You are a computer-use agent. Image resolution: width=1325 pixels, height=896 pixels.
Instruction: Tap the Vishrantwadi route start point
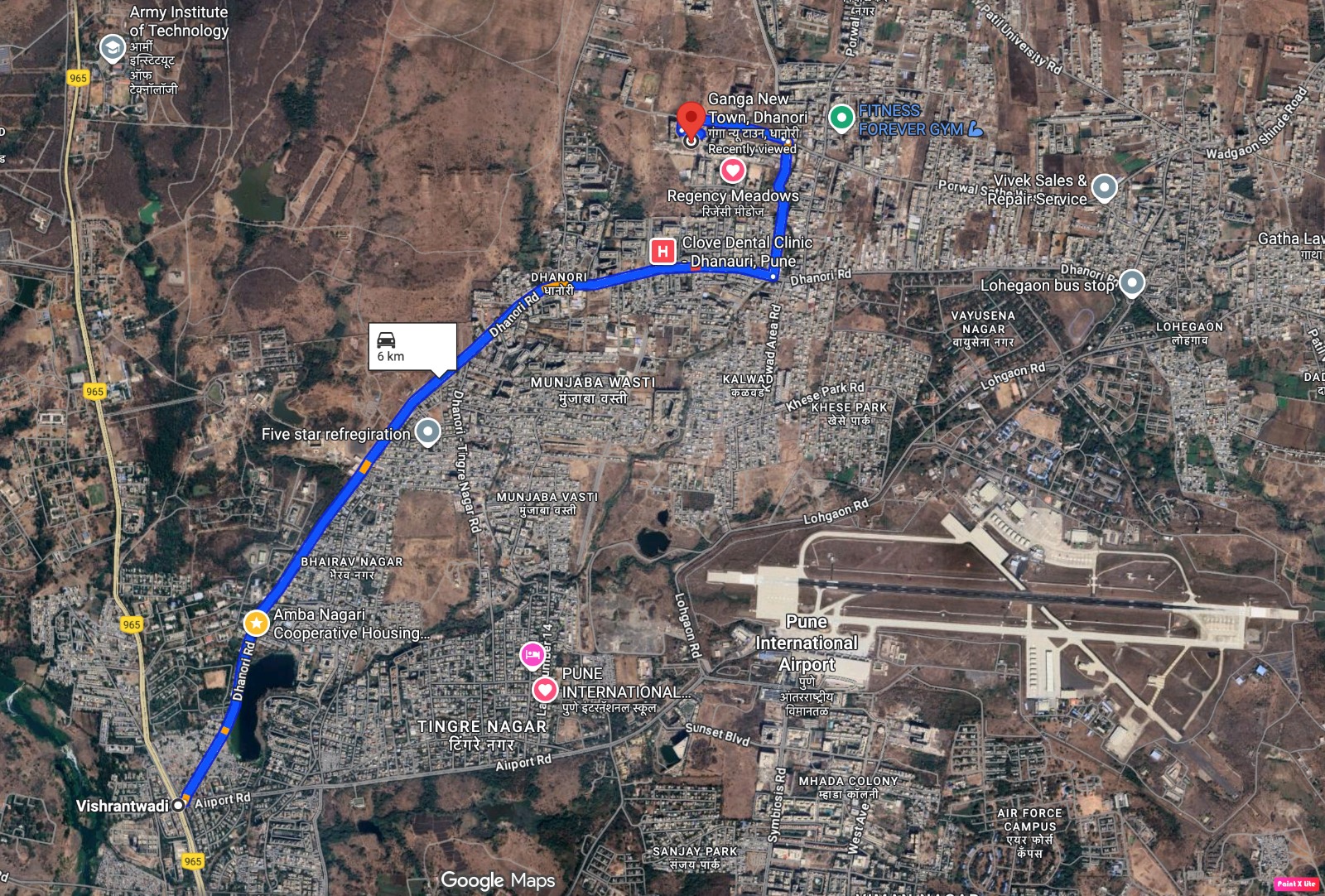tap(178, 805)
